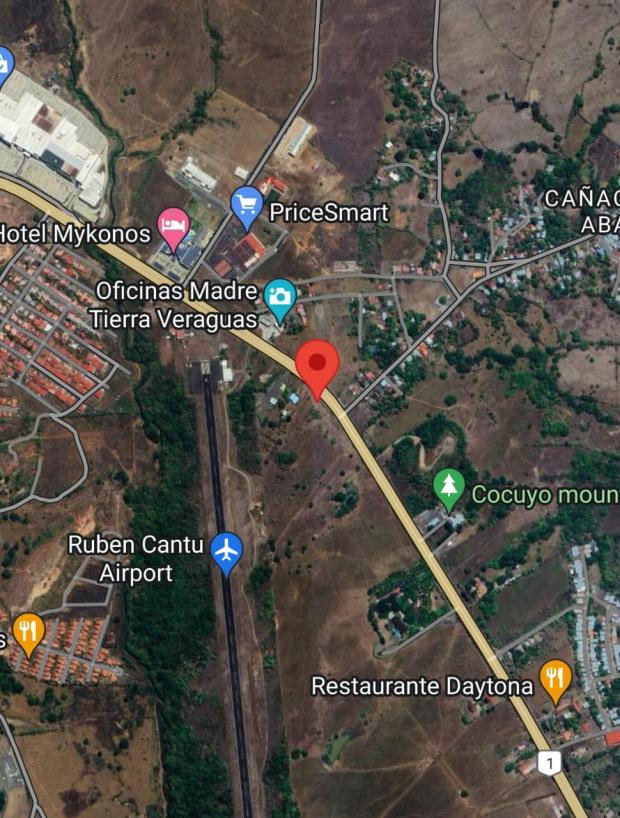The width and height of the screenshot is (620, 818).
Task: Select the Cocuyo mountain park marker
Action: (449, 487)
